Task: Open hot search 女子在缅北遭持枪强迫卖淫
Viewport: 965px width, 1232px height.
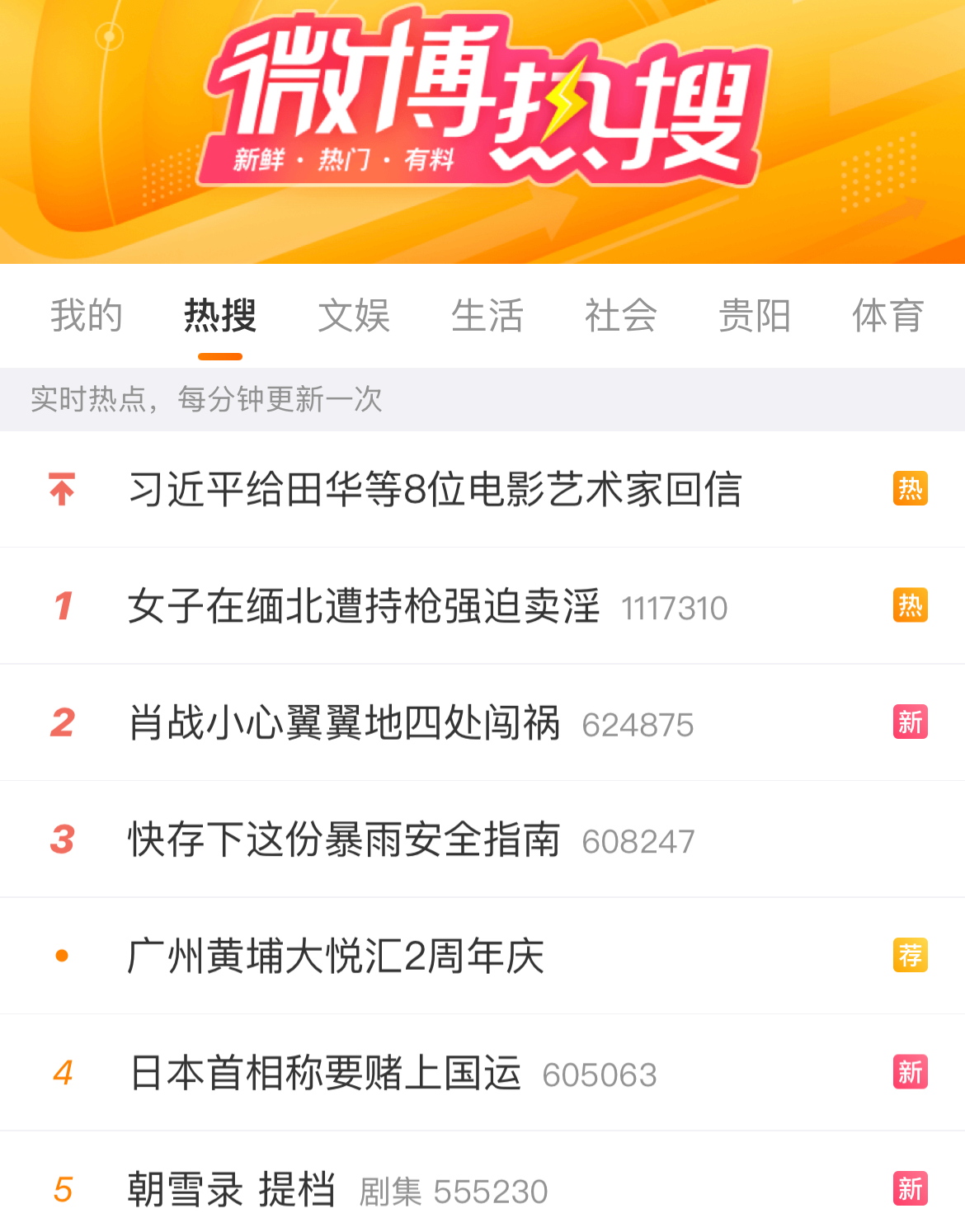Action: click(364, 606)
